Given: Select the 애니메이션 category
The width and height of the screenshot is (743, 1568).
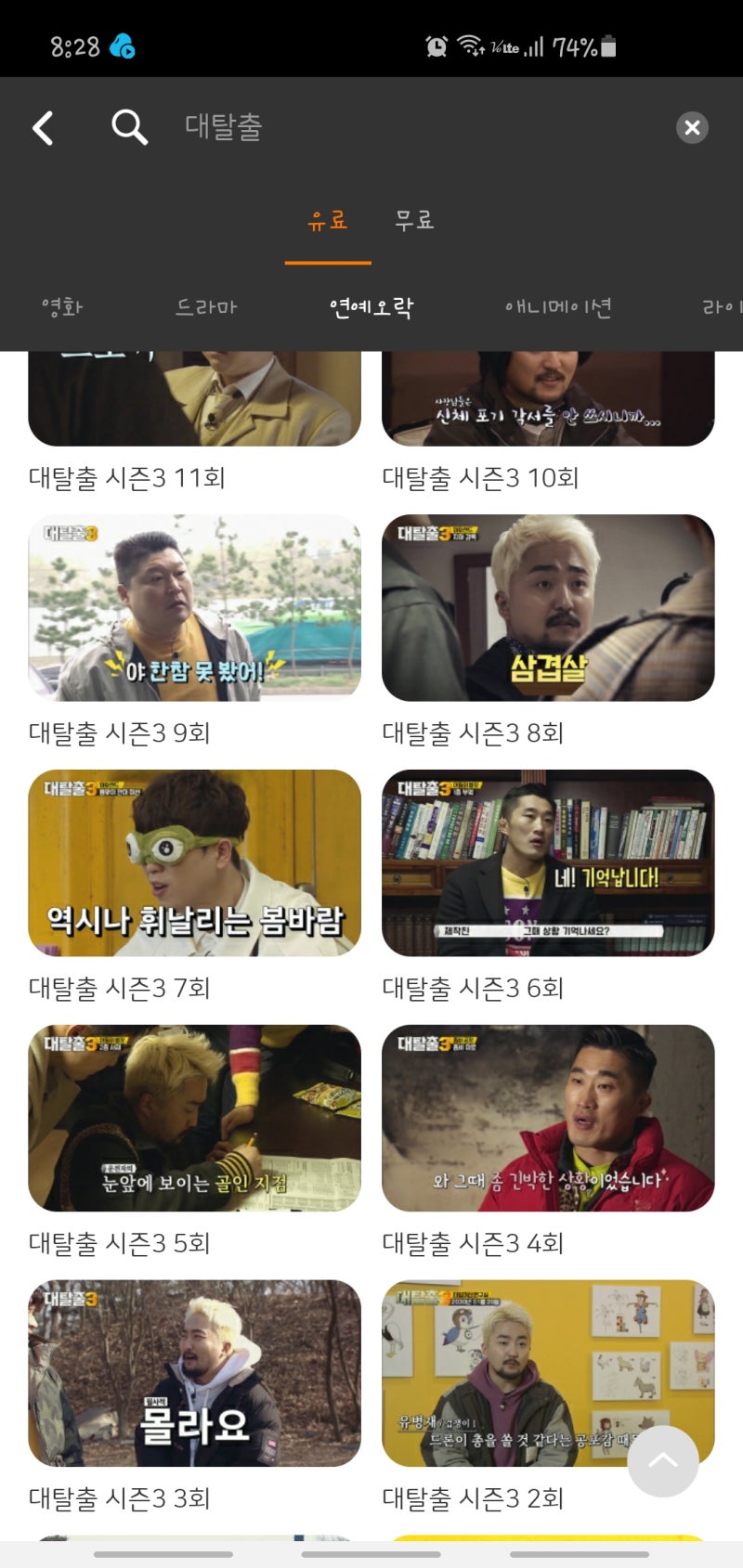Looking at the screenshot, I should click(x=558, y=307).
